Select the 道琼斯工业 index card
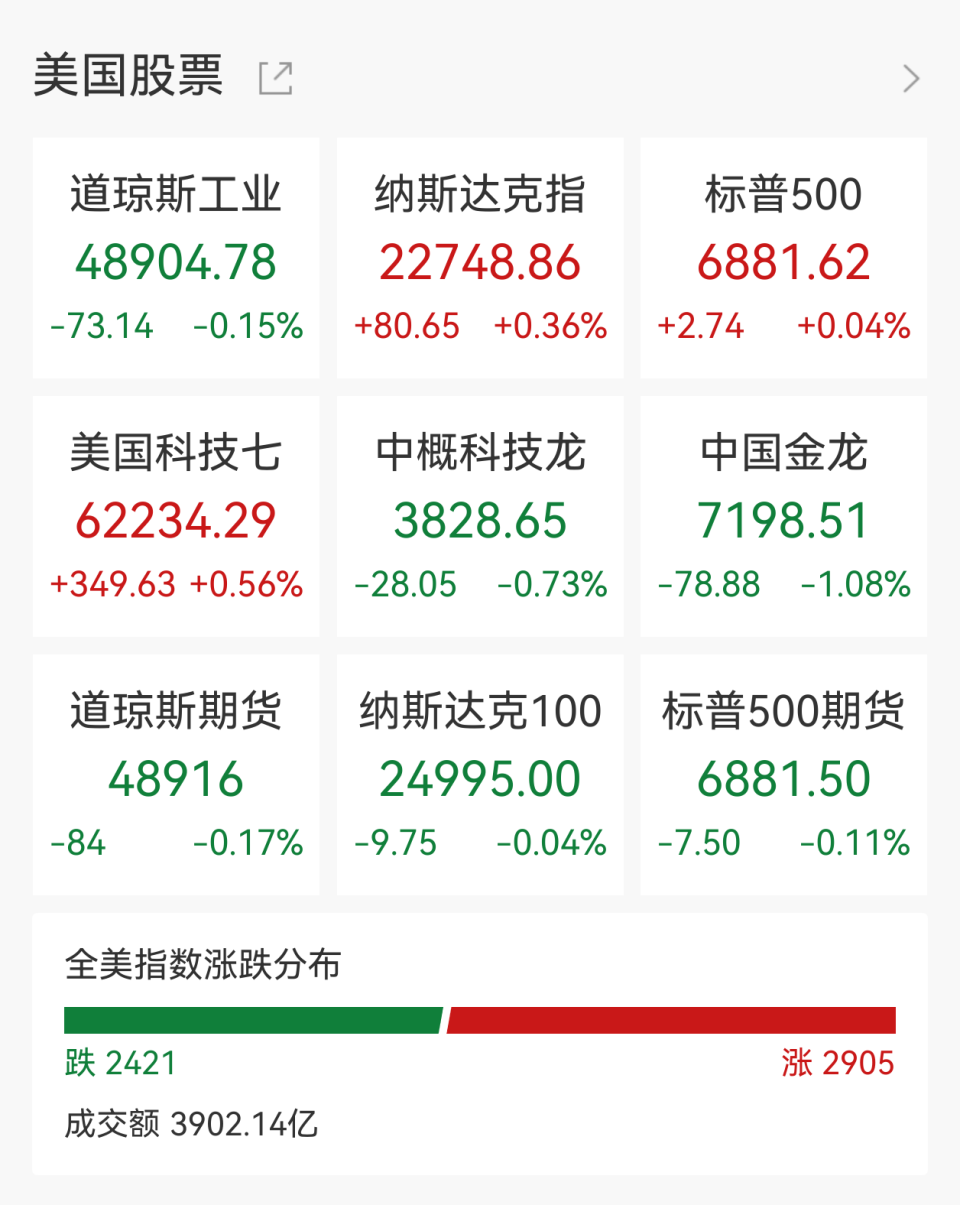Image resolution: width=960 pixels, height=1205 pixels. coord(176,258)
